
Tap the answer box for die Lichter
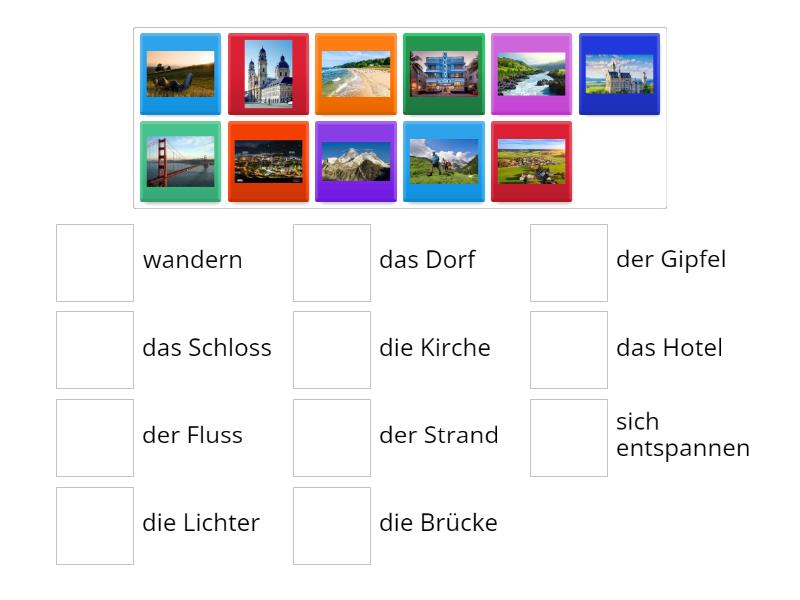(x=95, y=526)
